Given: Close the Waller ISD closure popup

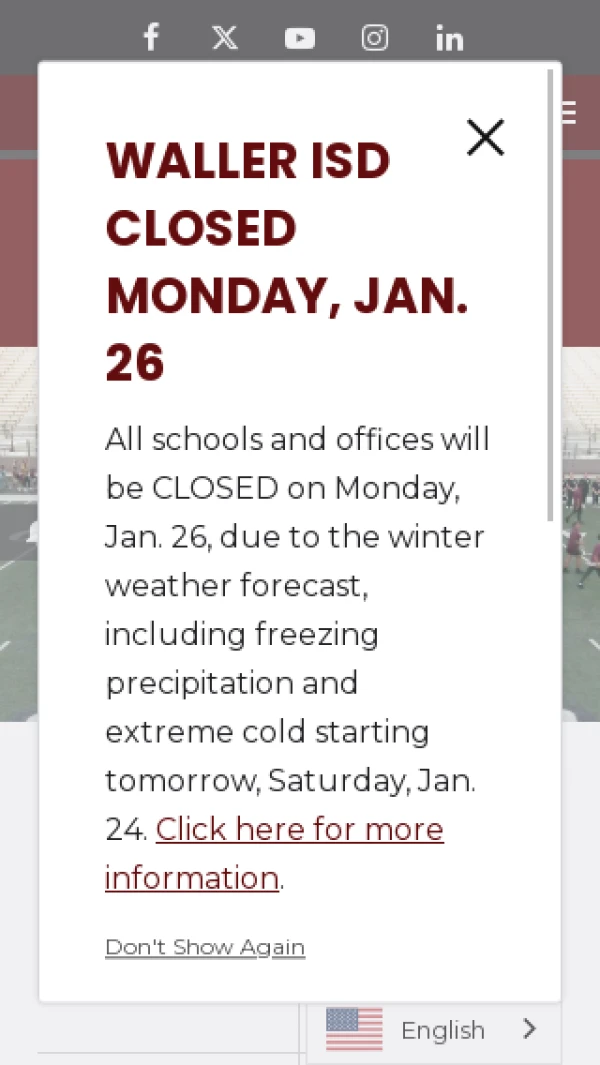Looking at the screenshot, I should [x=485, y=137].
